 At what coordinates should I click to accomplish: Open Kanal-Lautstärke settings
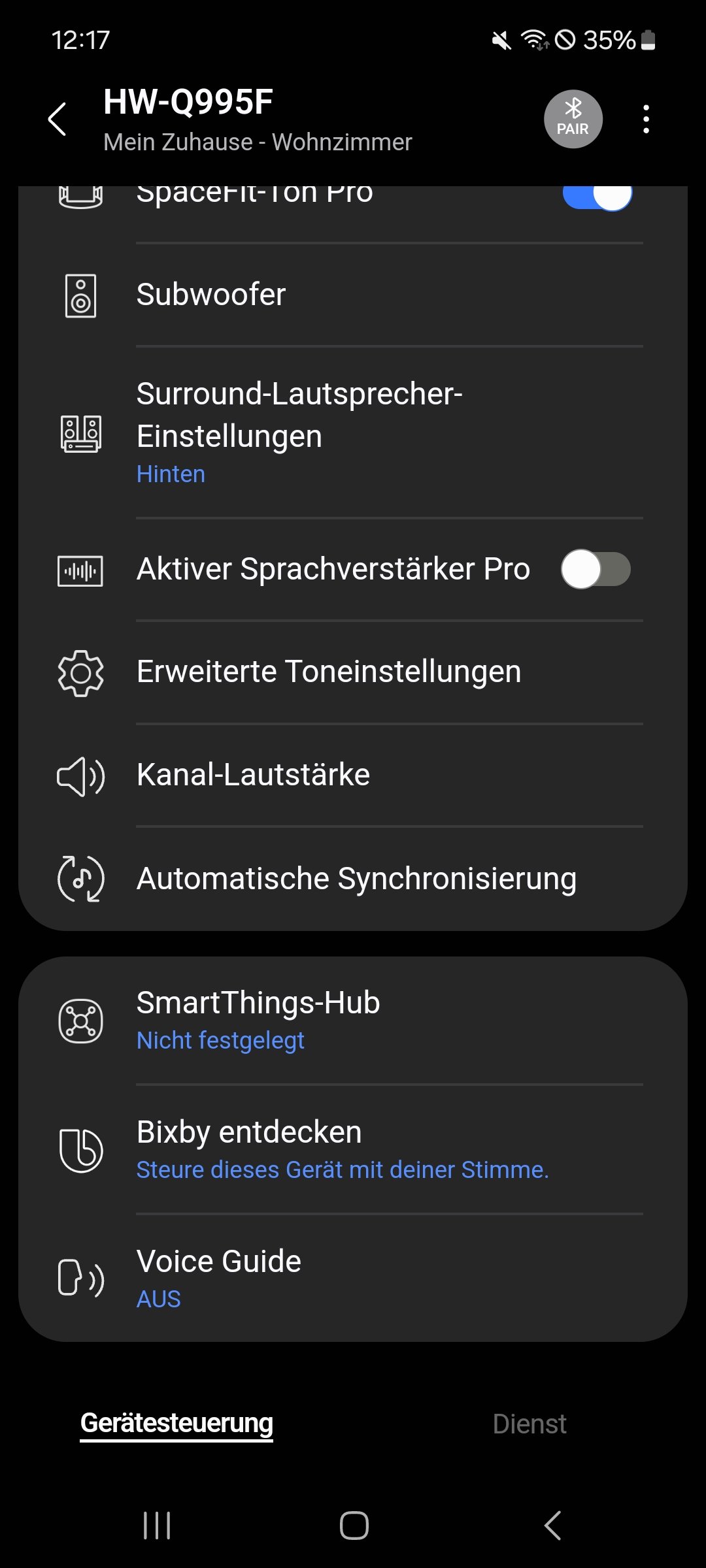pos(353,776)
